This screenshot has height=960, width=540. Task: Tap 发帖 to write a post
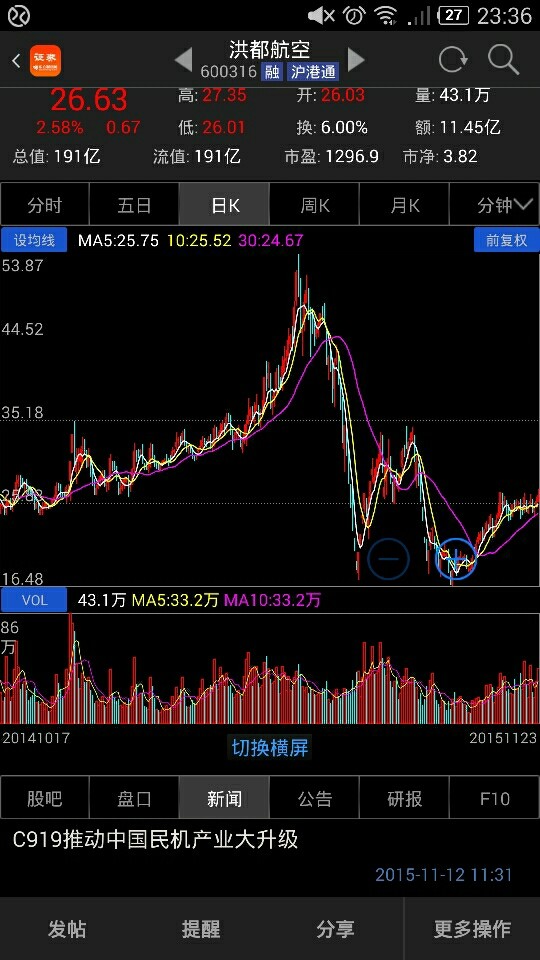[x=67, y=929]
